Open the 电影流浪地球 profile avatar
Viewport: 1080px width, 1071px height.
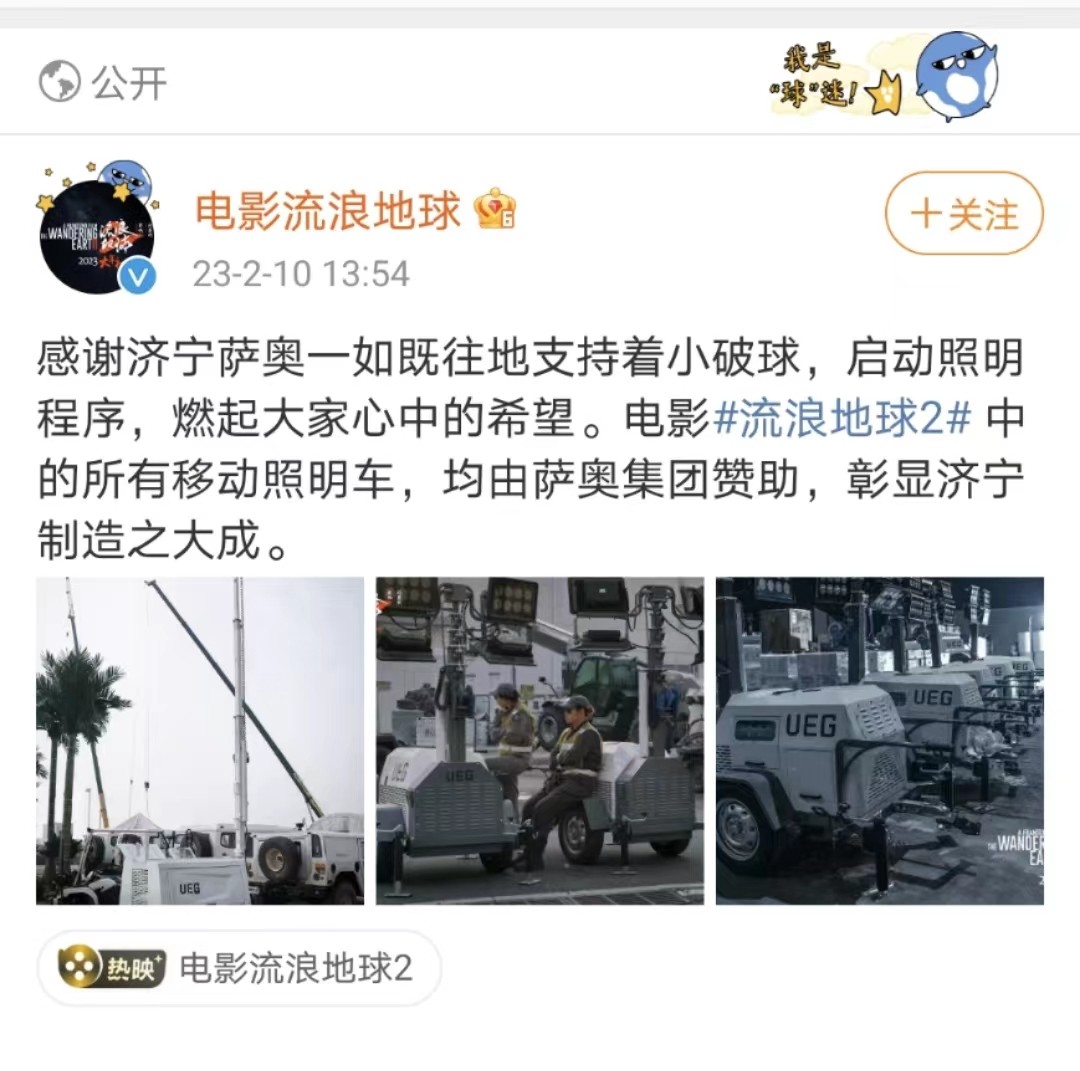pos(97,232)
